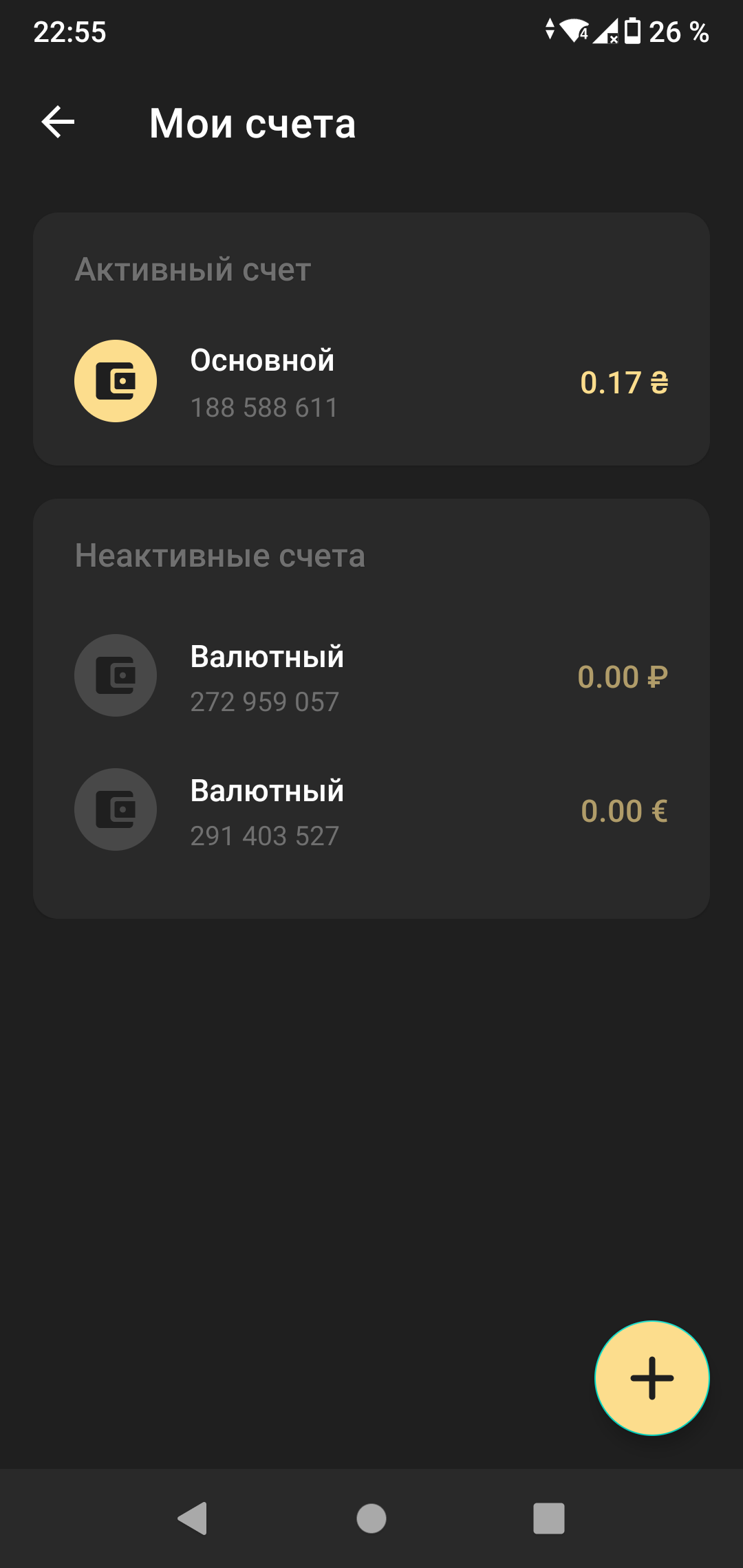Image resolution: width=743 pixels, height=1568 pixels.
Task: Open the Основной account 188 588 611
Action: click(371, 382)
